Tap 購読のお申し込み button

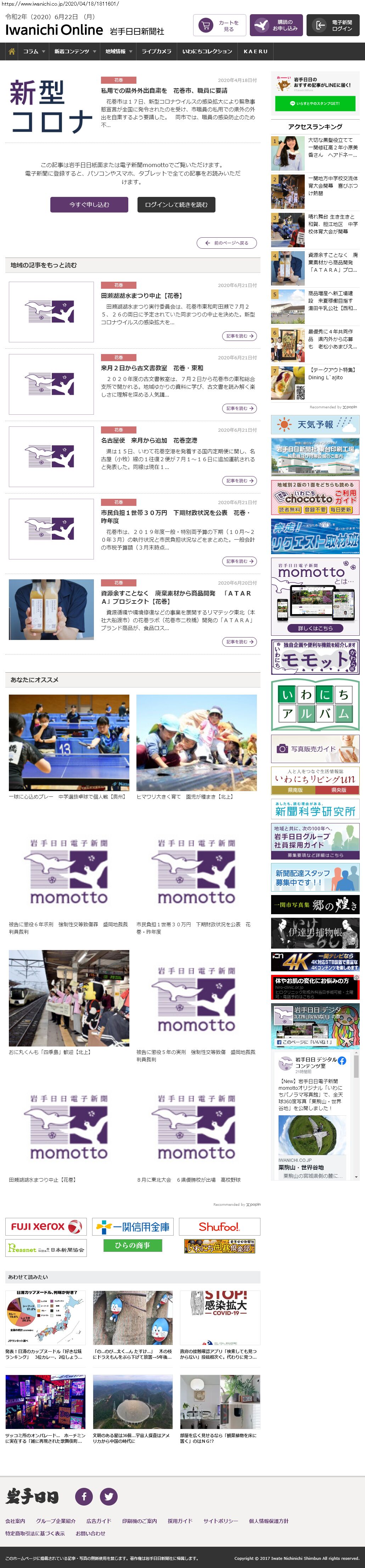click(x=277, y=26)
